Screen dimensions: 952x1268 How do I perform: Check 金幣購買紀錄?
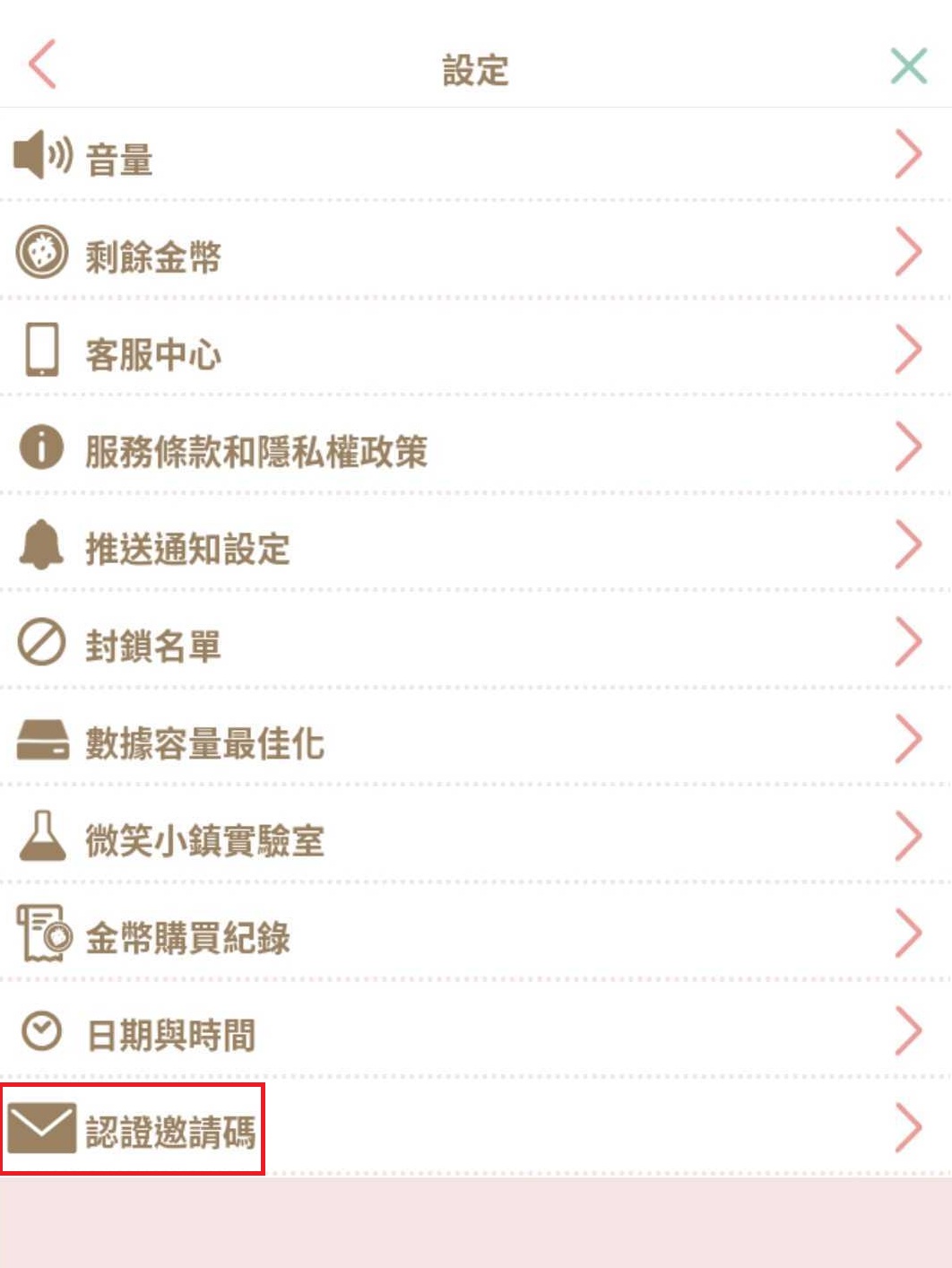tap(475, 936)
